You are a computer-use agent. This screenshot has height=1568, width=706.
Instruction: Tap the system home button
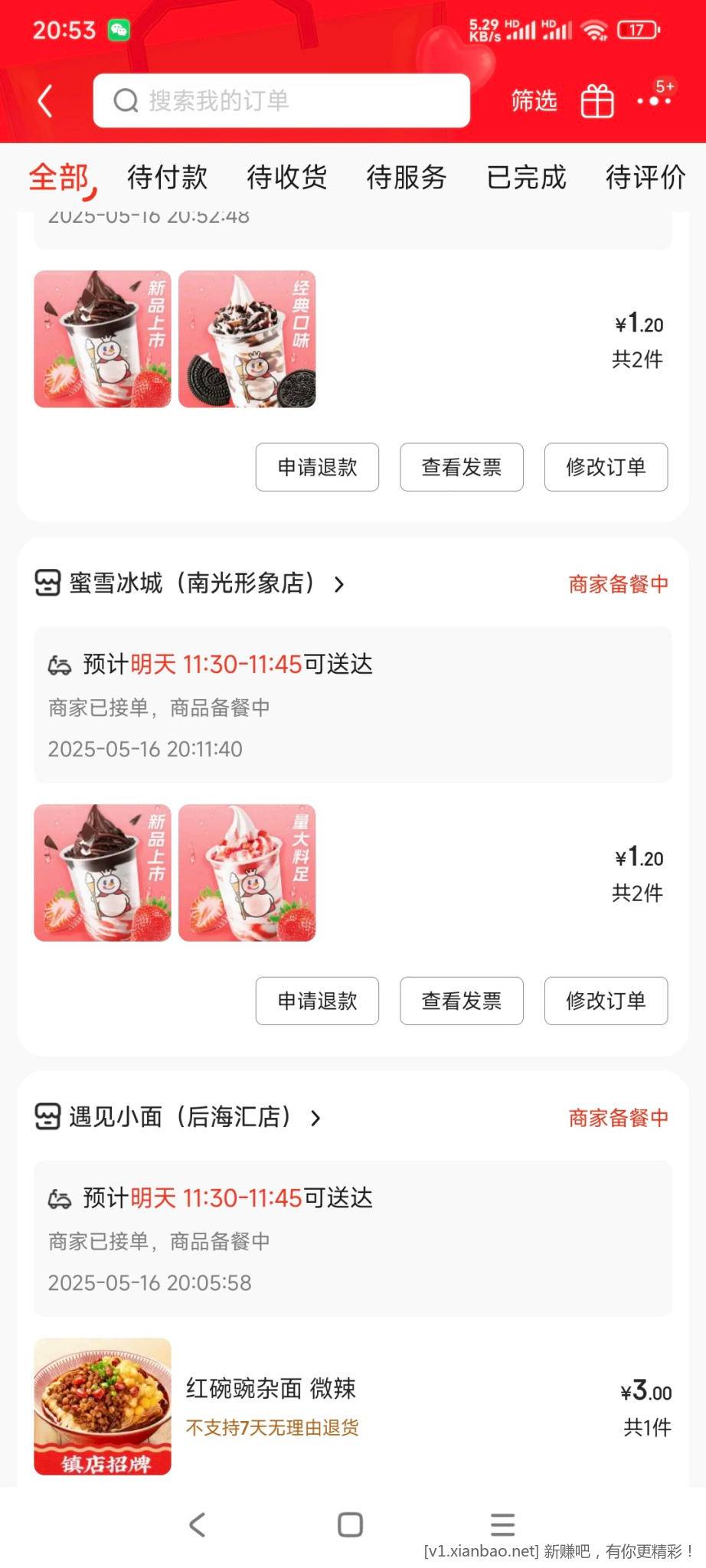(350, 1524)
